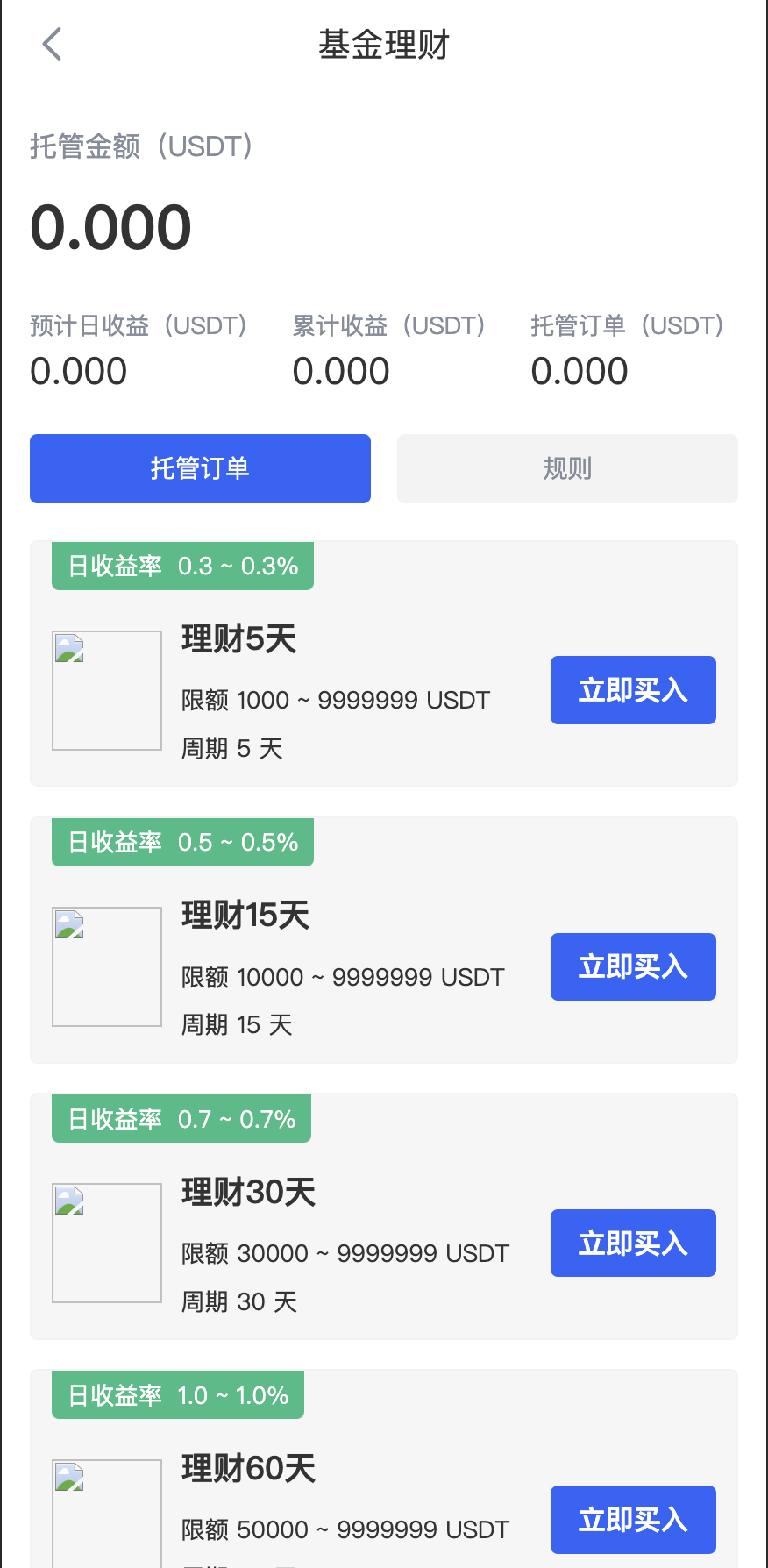Purchase the 理财60天 plan
Viewport: 768px width, 1568px height.
633,1519
